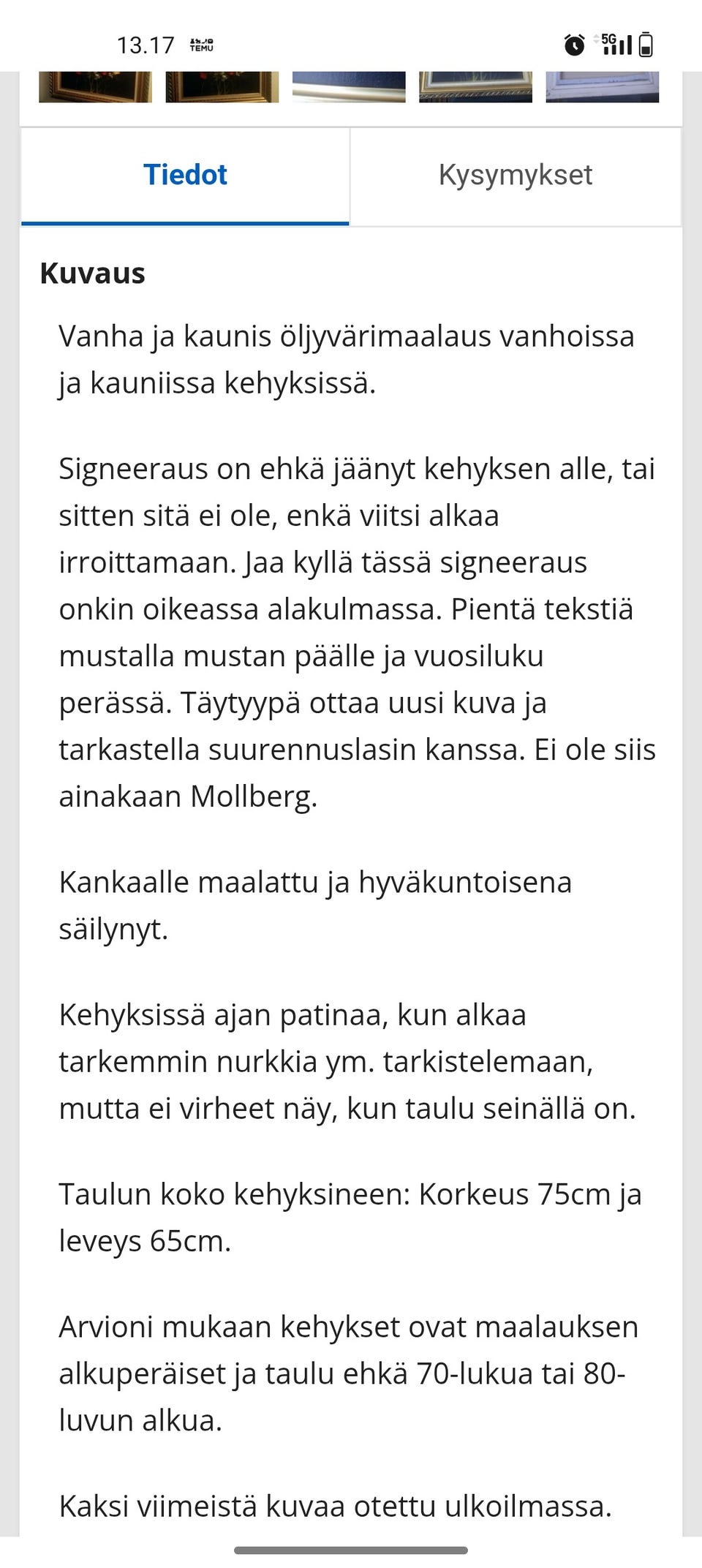Select the active Tiedot tab

point(186,176)
